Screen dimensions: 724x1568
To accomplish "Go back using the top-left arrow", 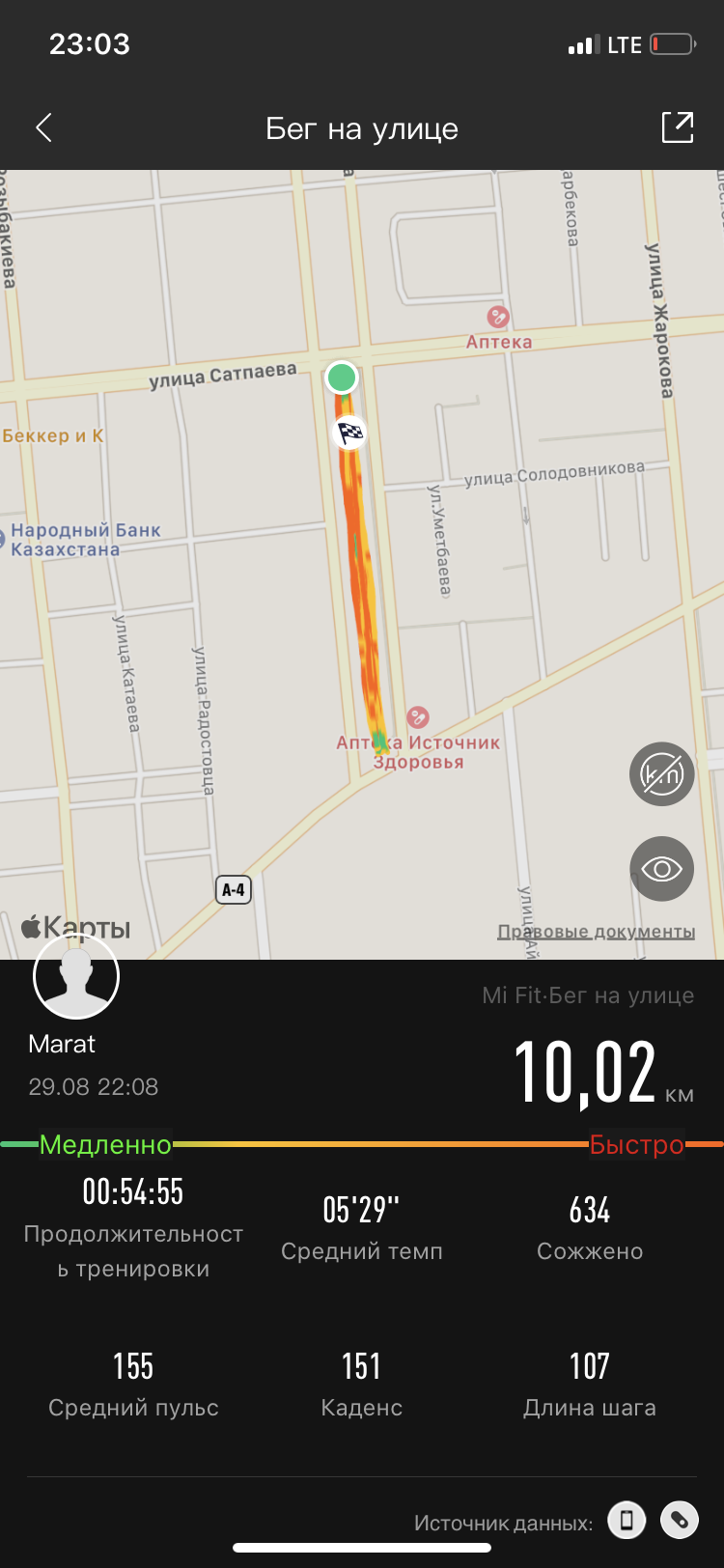I will pos(44,127).
